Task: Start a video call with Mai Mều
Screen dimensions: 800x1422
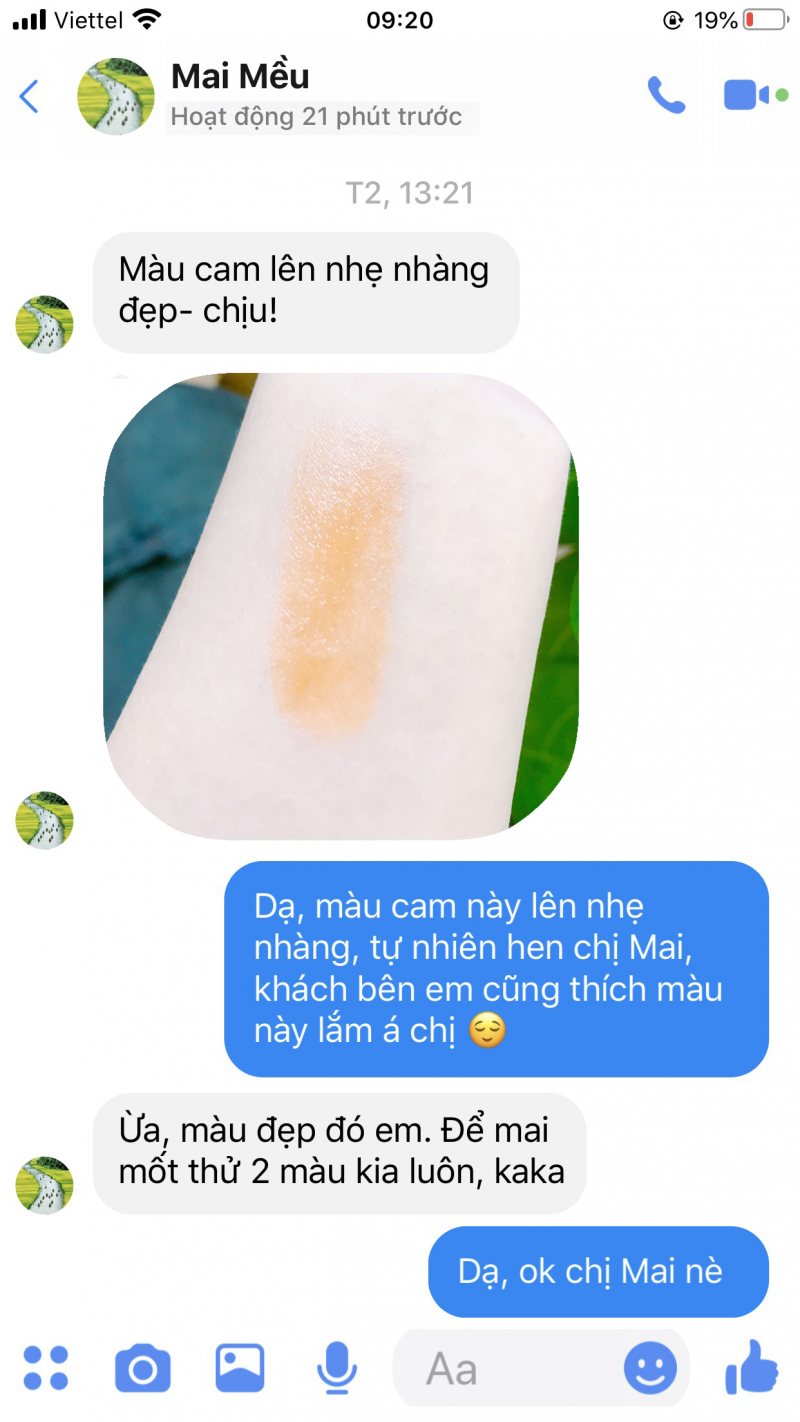Action: (747, 96)
